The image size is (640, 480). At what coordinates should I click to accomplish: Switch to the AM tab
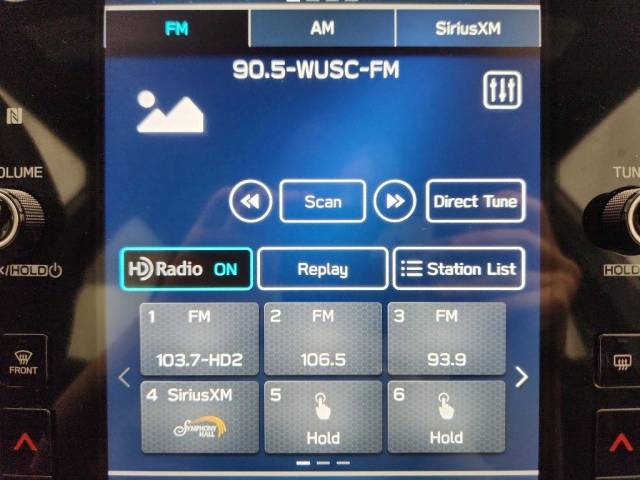click(x=322, y=29)
